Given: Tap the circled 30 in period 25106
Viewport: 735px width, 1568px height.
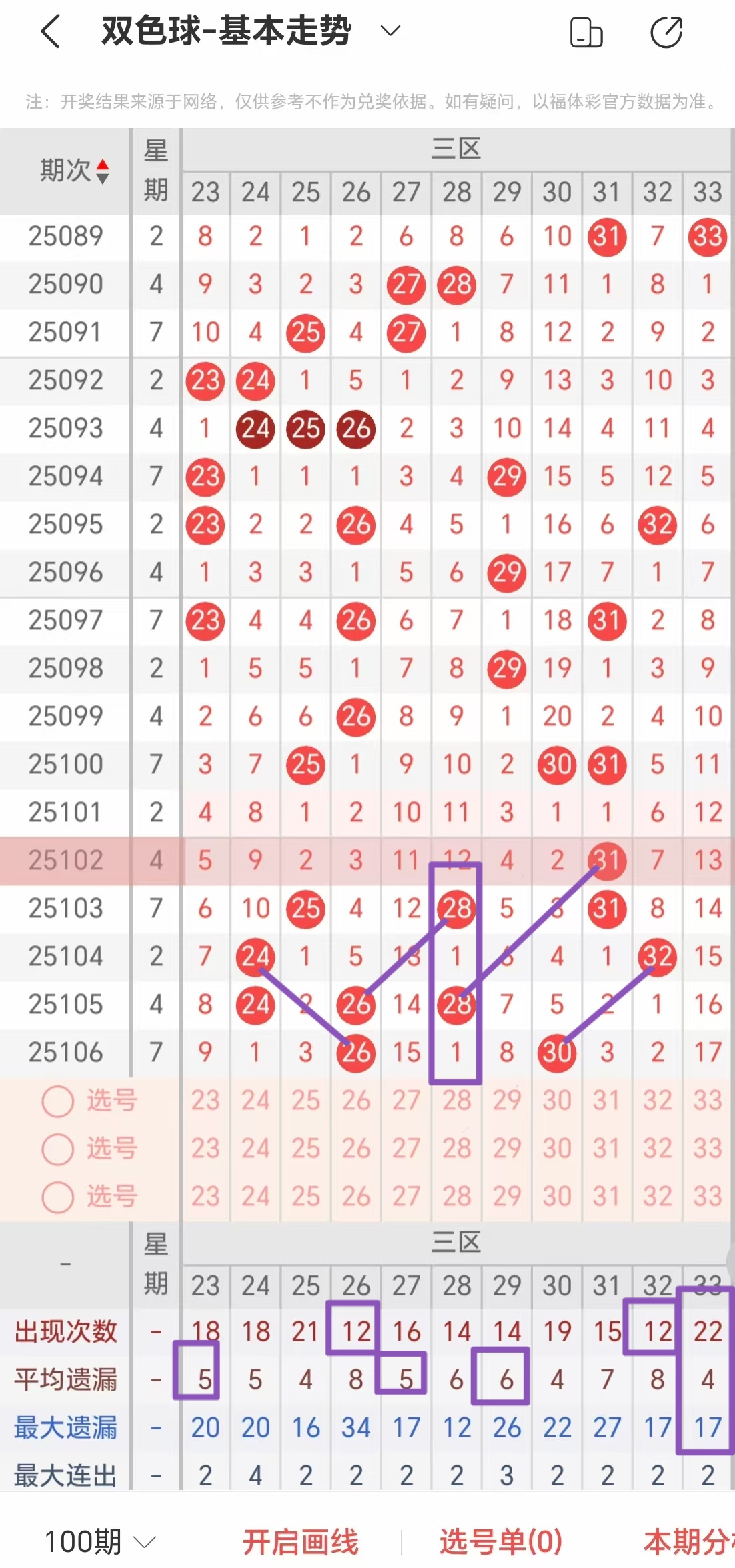Looking at the screenshot, I should [556, 1052].
